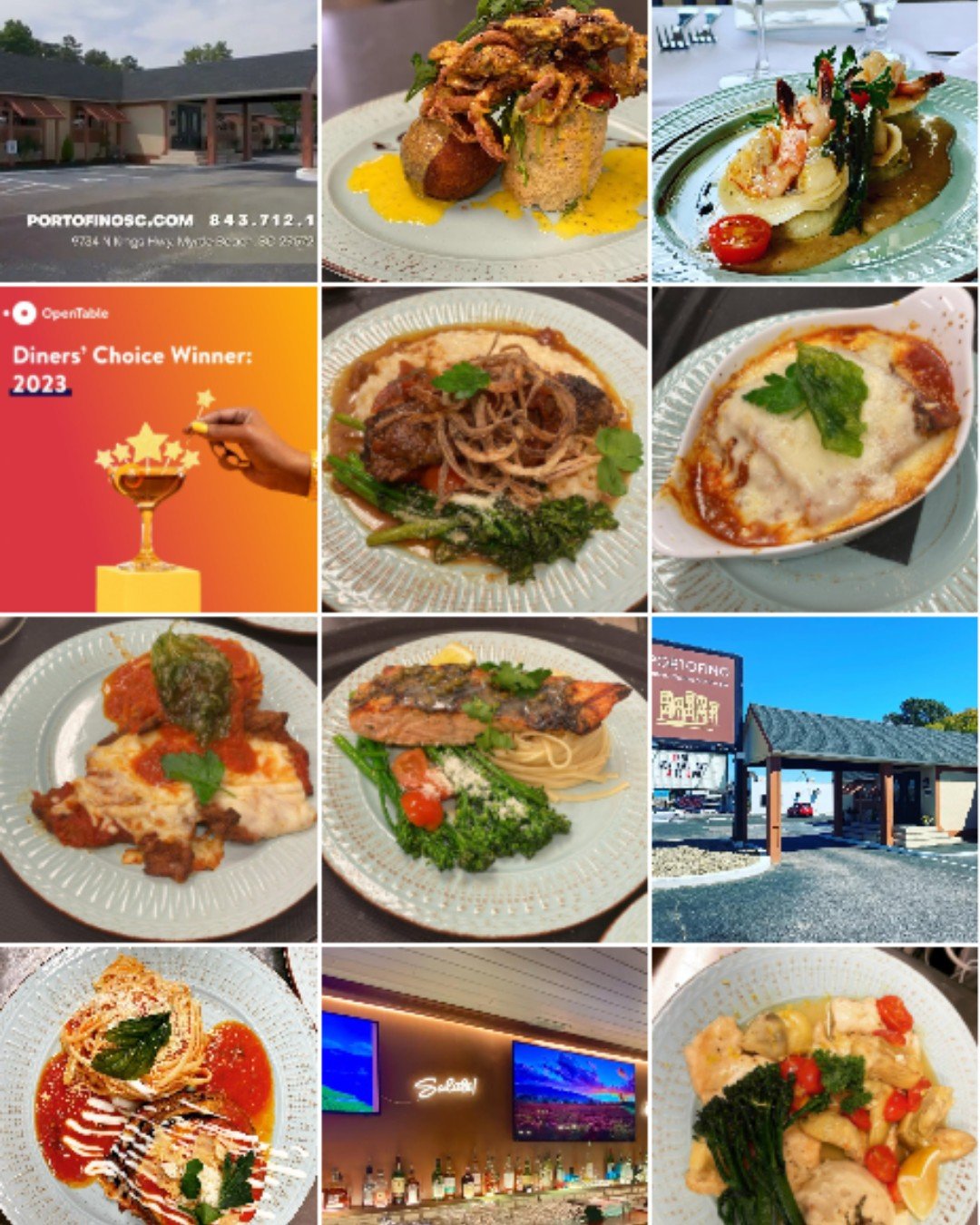Open the meat with crispy onions and broccolini post
This screenshot has width=980, height=1225.
[x=485, y=449]
